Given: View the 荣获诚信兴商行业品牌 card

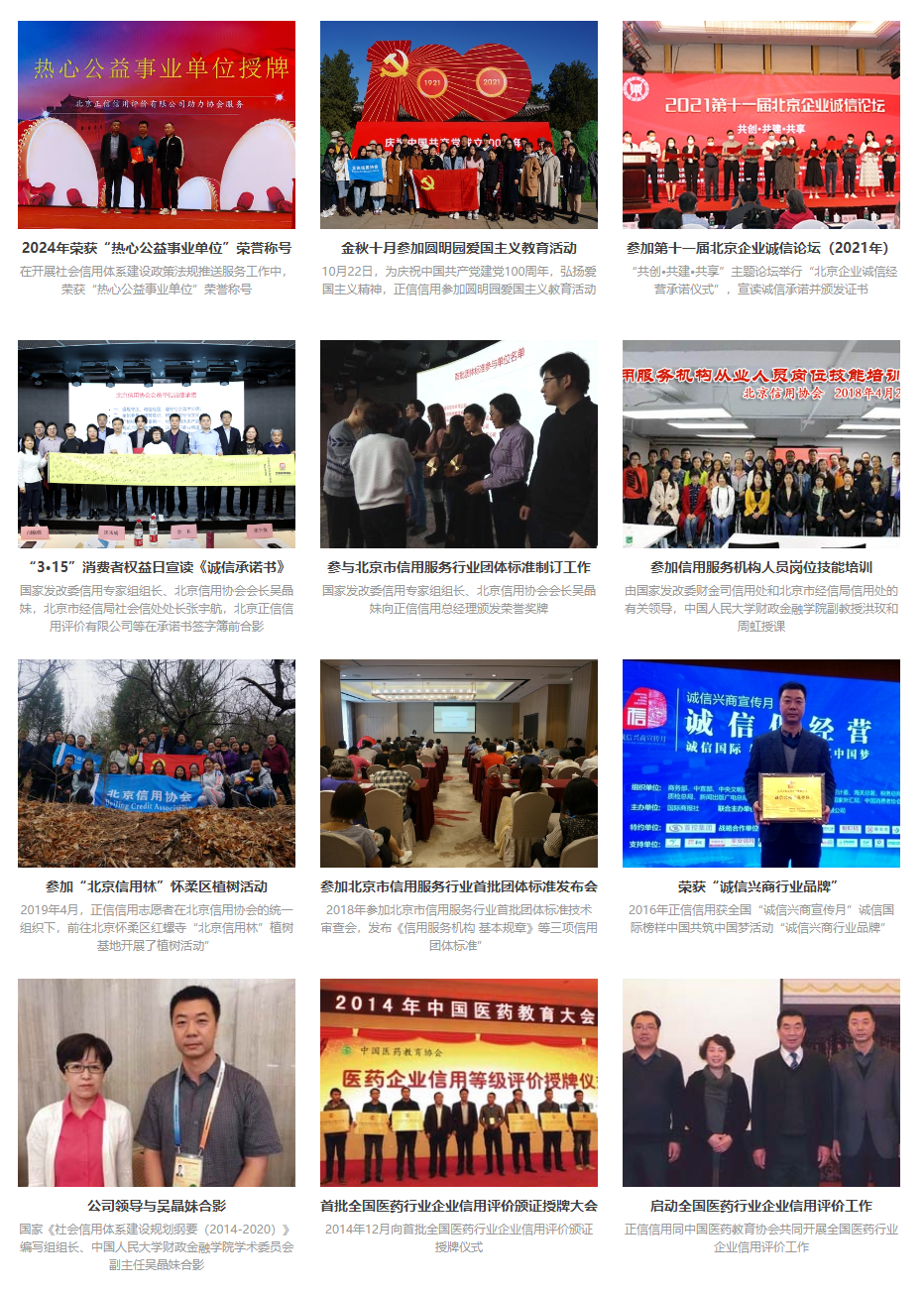Looking at the screenshot, I should pos(760,886).
